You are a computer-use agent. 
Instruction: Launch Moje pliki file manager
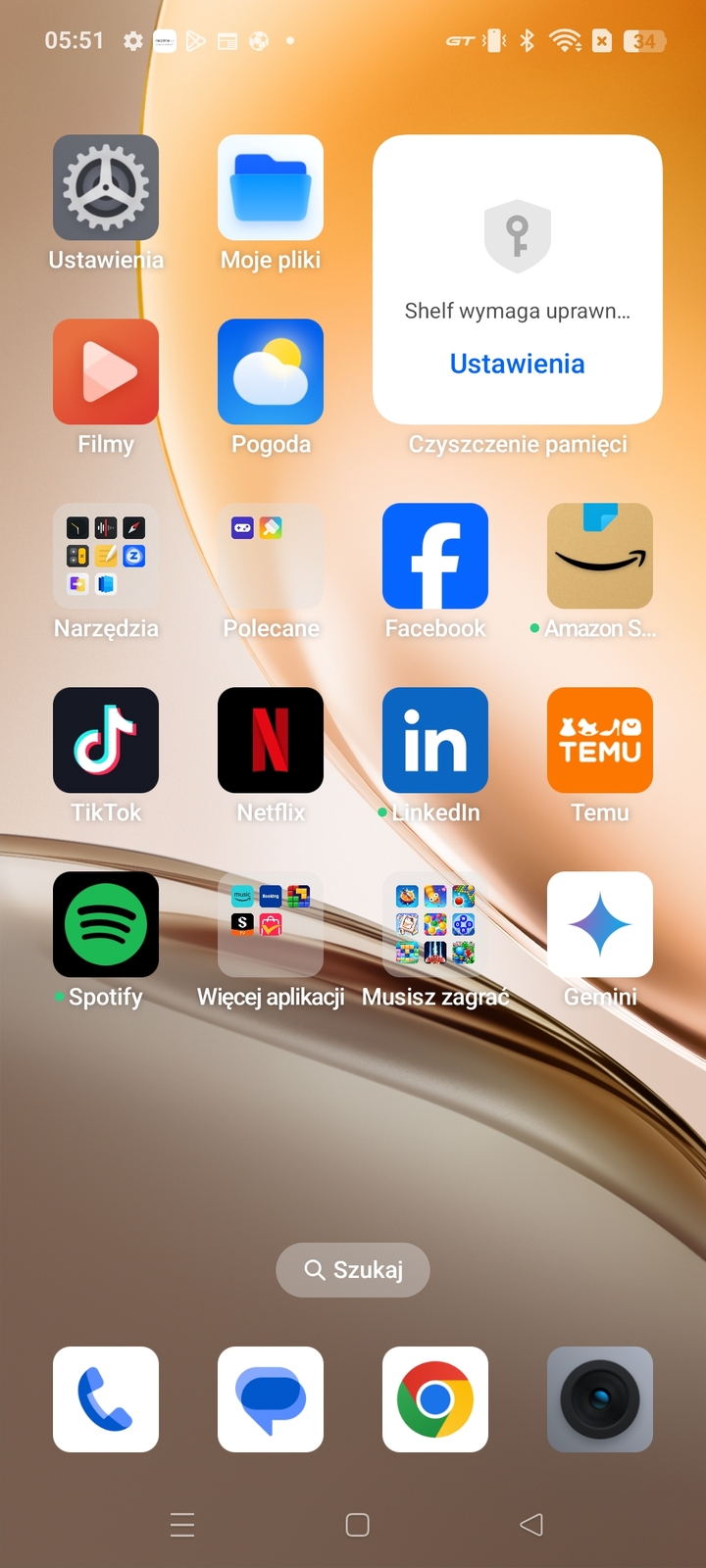pos(271,187)
